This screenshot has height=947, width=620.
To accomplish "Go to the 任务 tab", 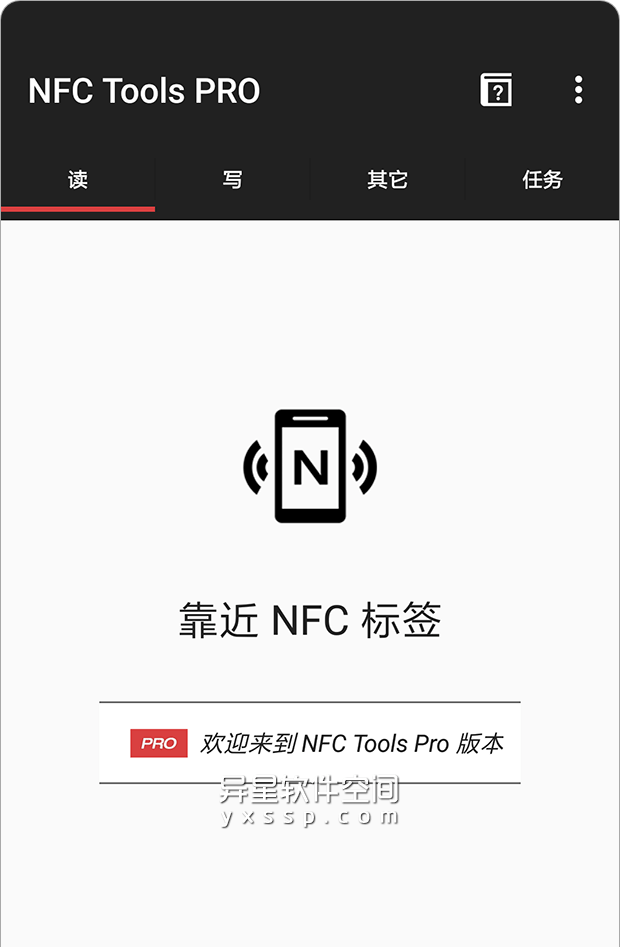I will point(542,180).
